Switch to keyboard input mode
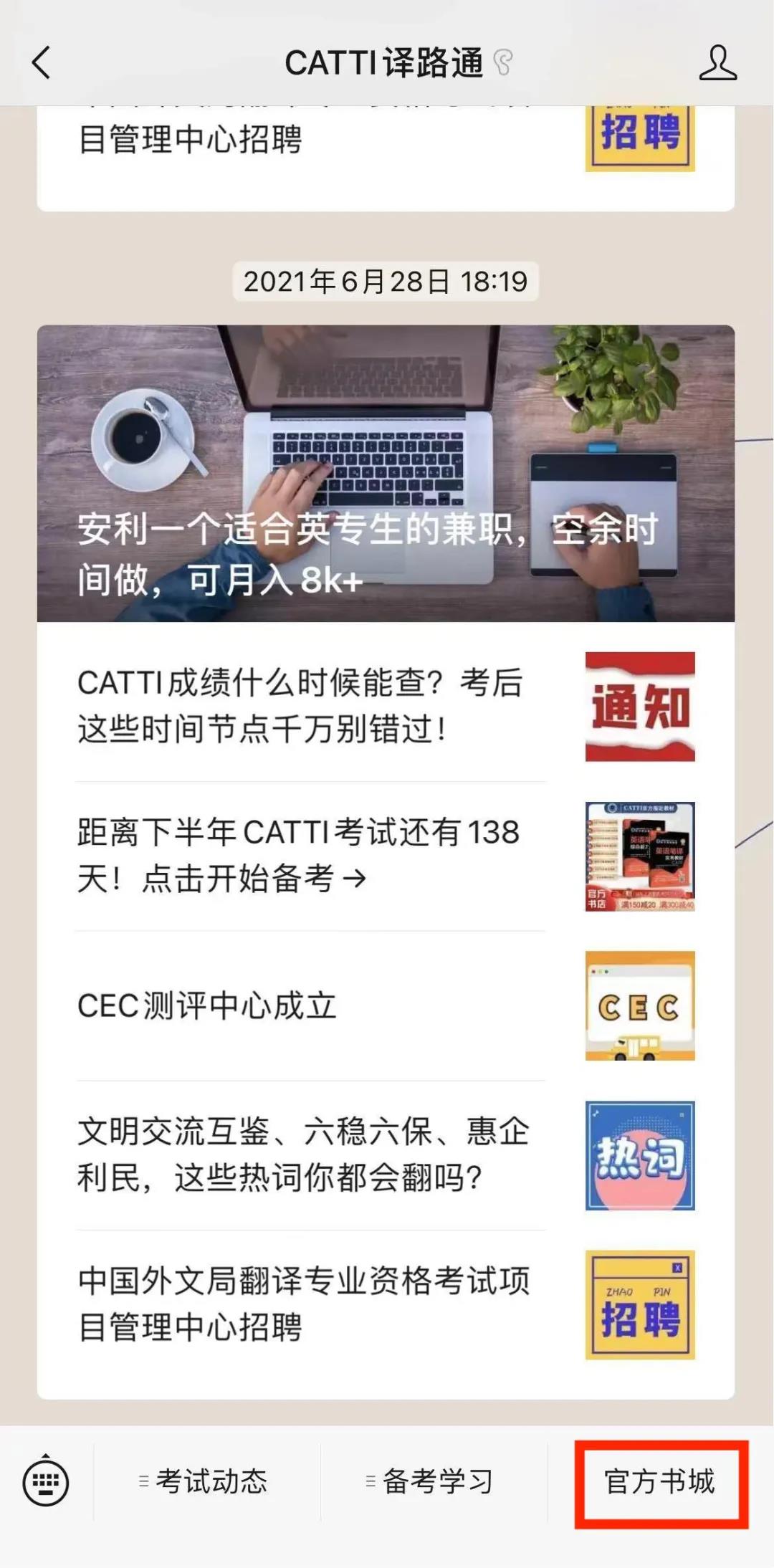Image resolution: width=774 pixels, height=1568 pixels. click(46, 1481)
